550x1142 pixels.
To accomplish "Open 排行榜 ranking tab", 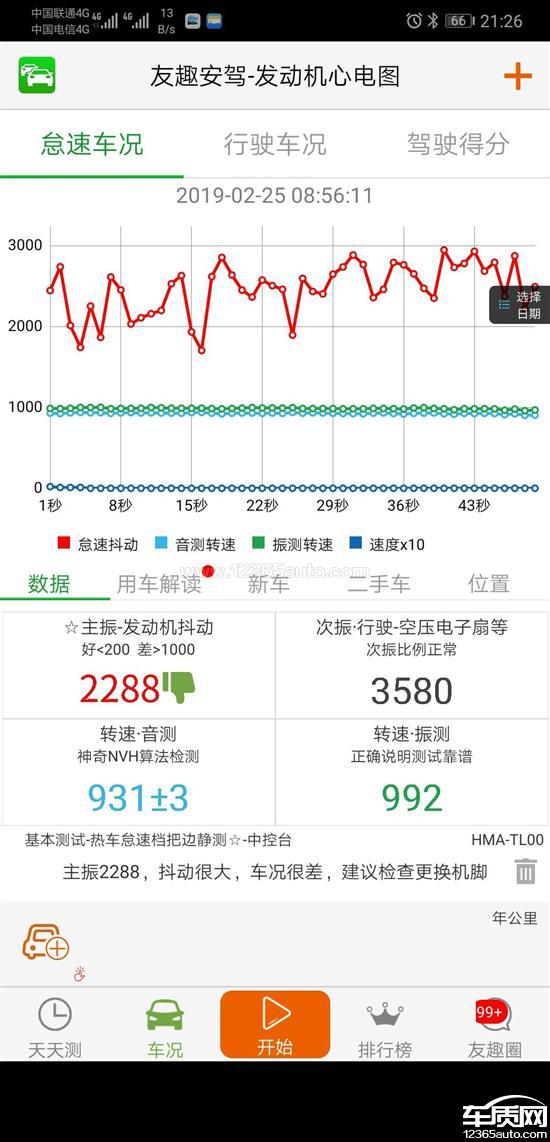I will [x=385, y=1028].
